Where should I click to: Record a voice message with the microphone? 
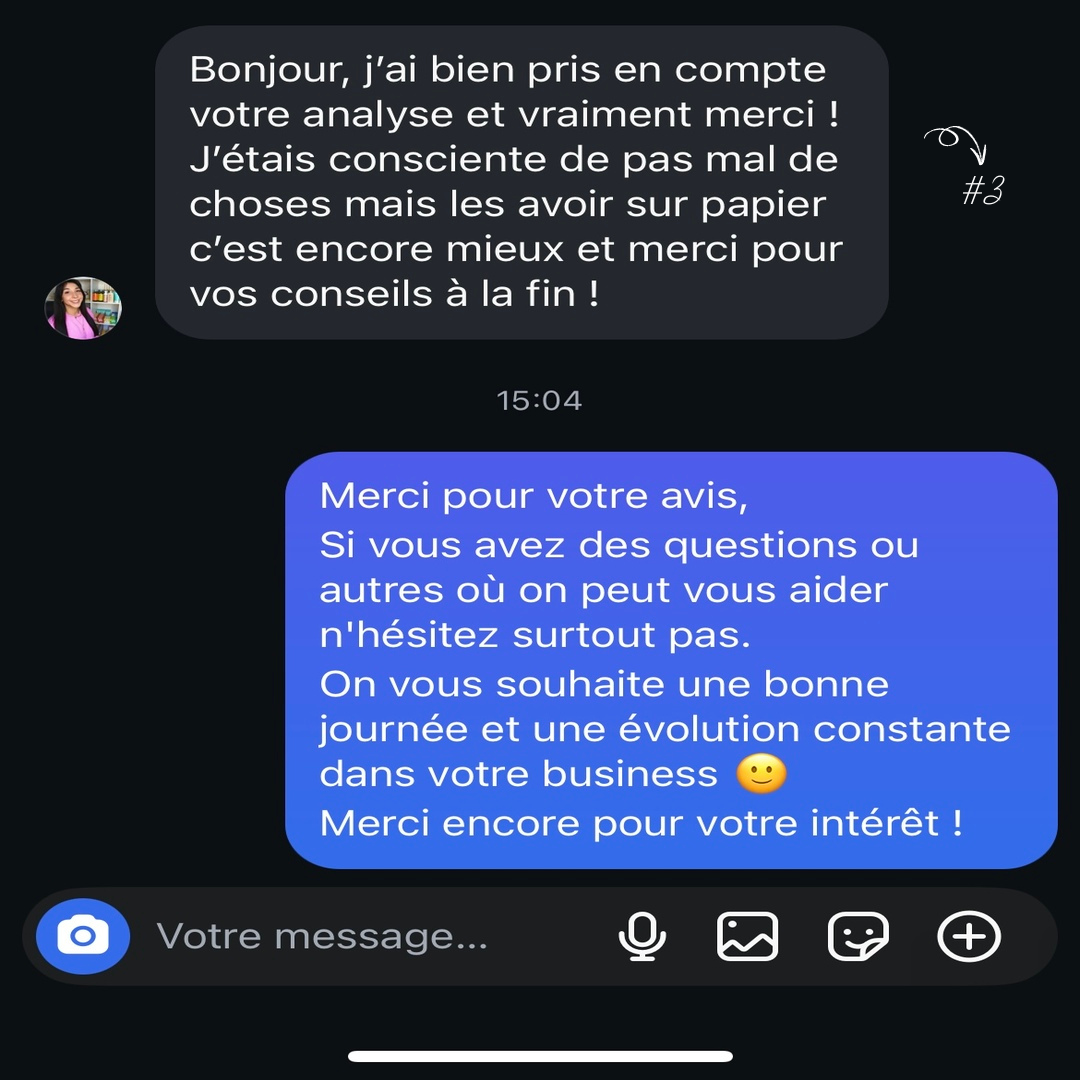coord(642,937)
